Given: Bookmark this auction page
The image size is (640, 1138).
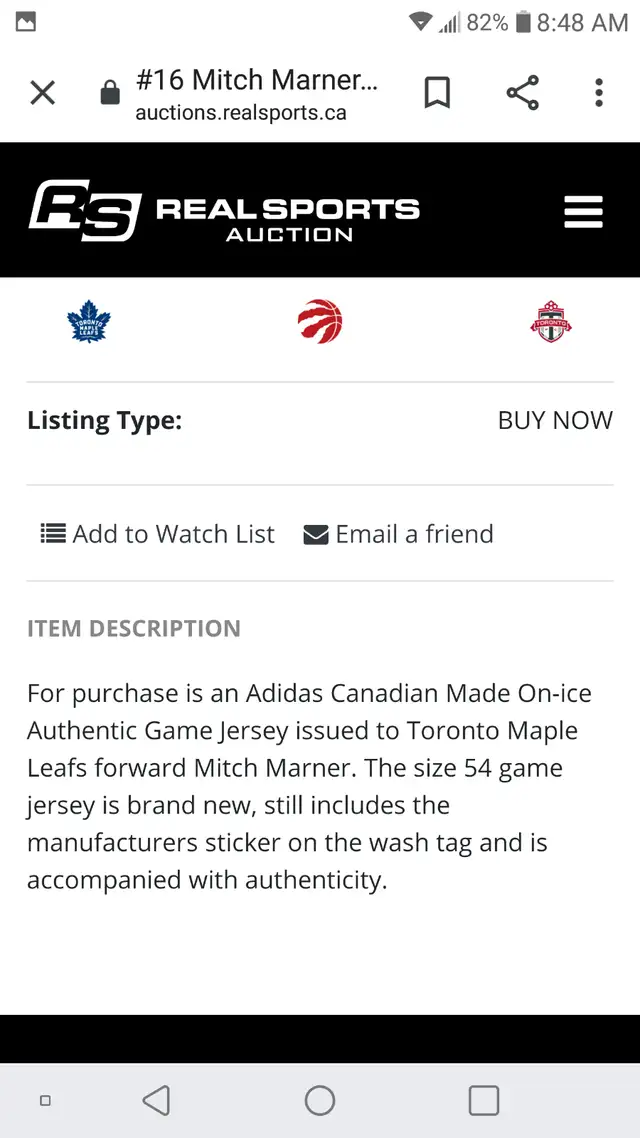Looking at the screenshot, I should pos(437,93).
